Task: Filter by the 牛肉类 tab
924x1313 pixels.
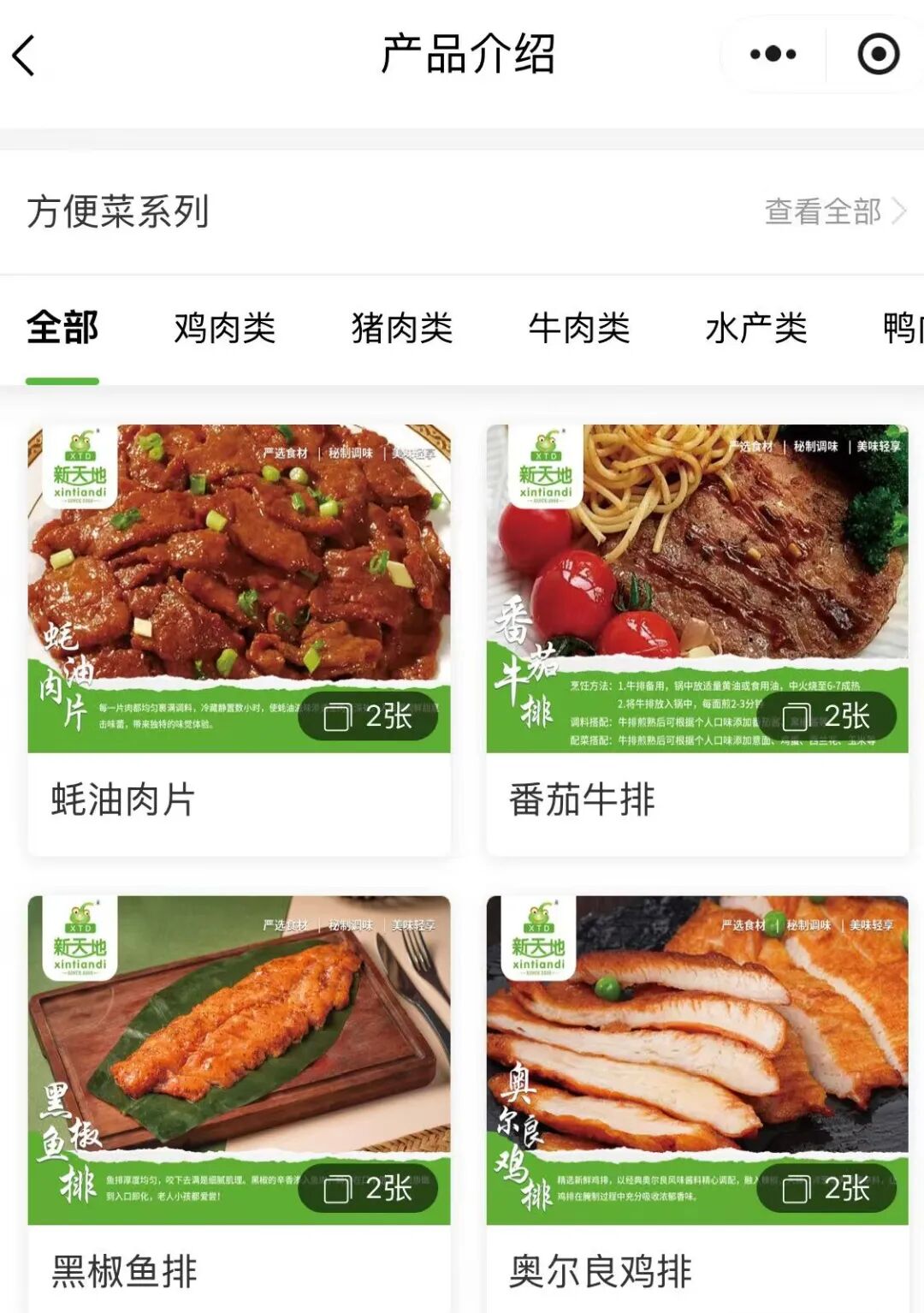Action: point(579,329)
